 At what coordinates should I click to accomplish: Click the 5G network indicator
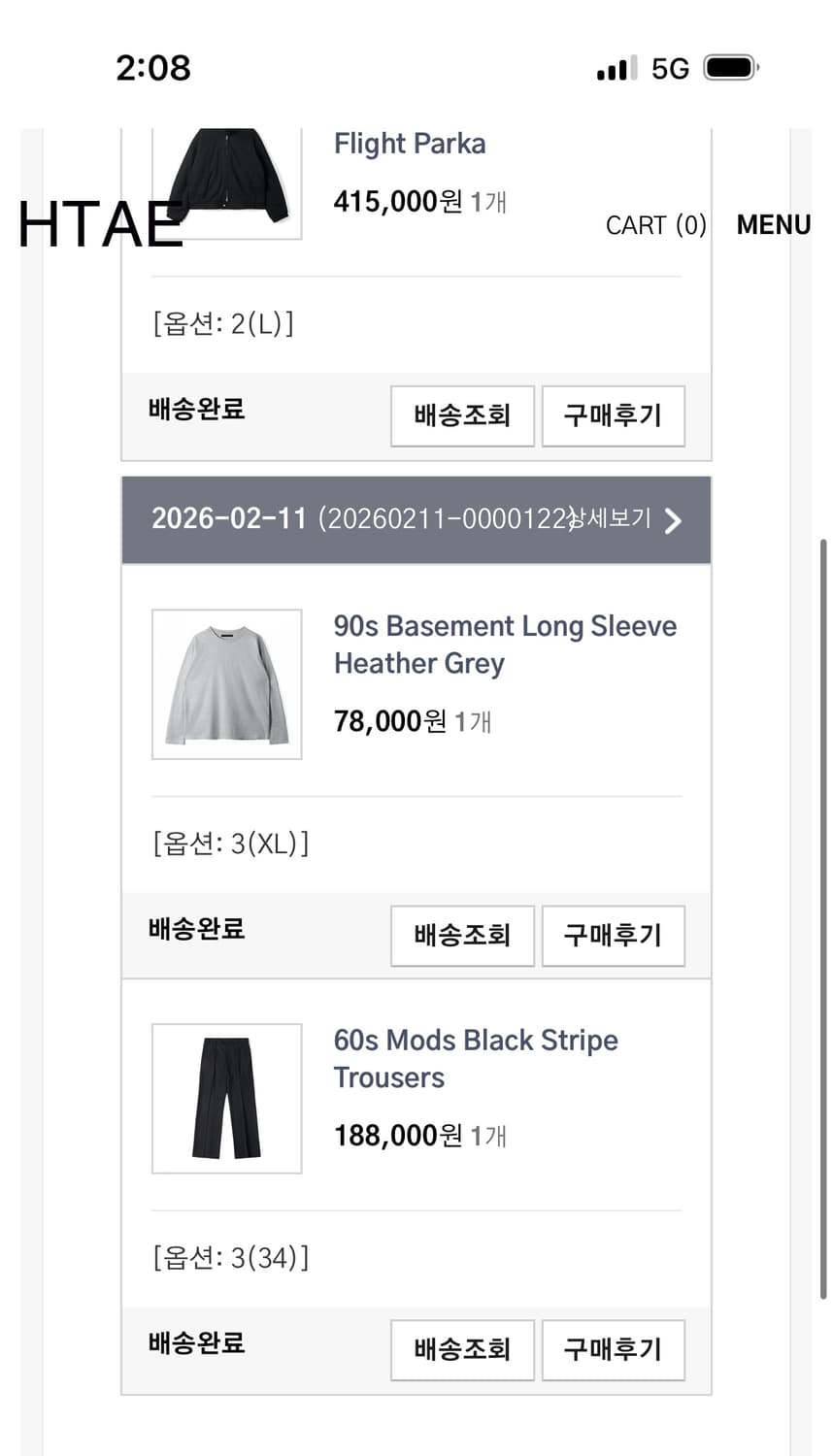[672, 67]
